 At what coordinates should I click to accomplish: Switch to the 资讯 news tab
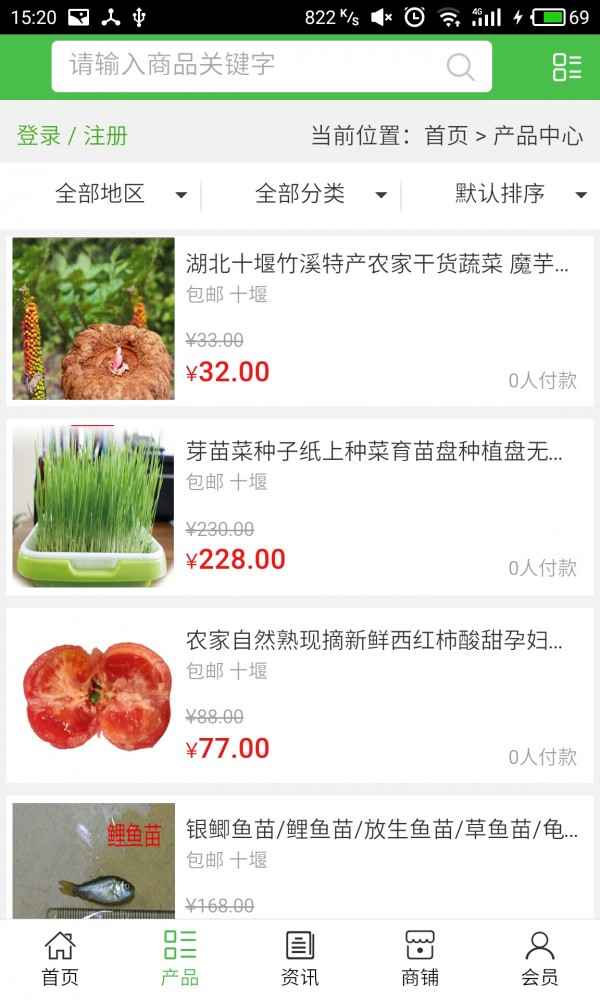300,959
